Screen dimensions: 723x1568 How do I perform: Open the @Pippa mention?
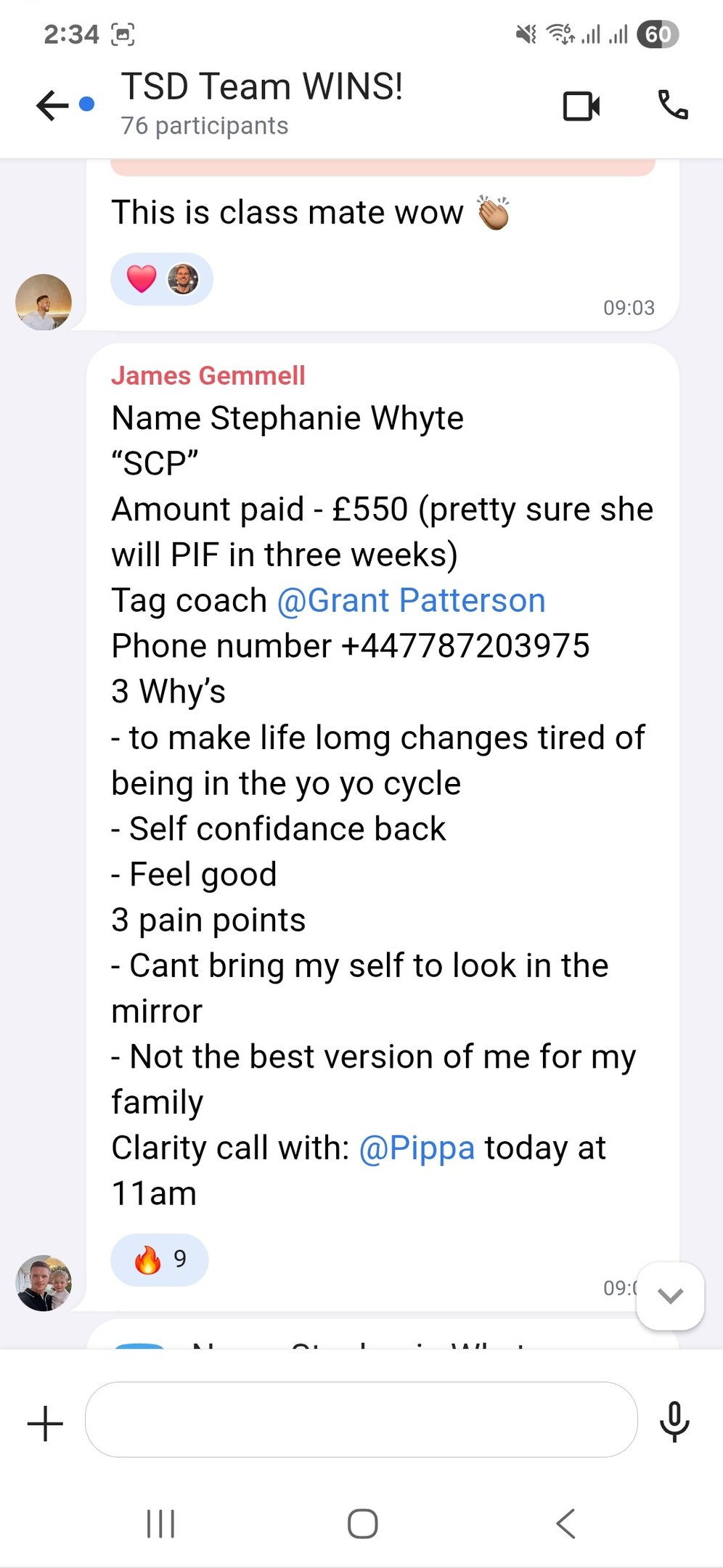point(417,1148)
